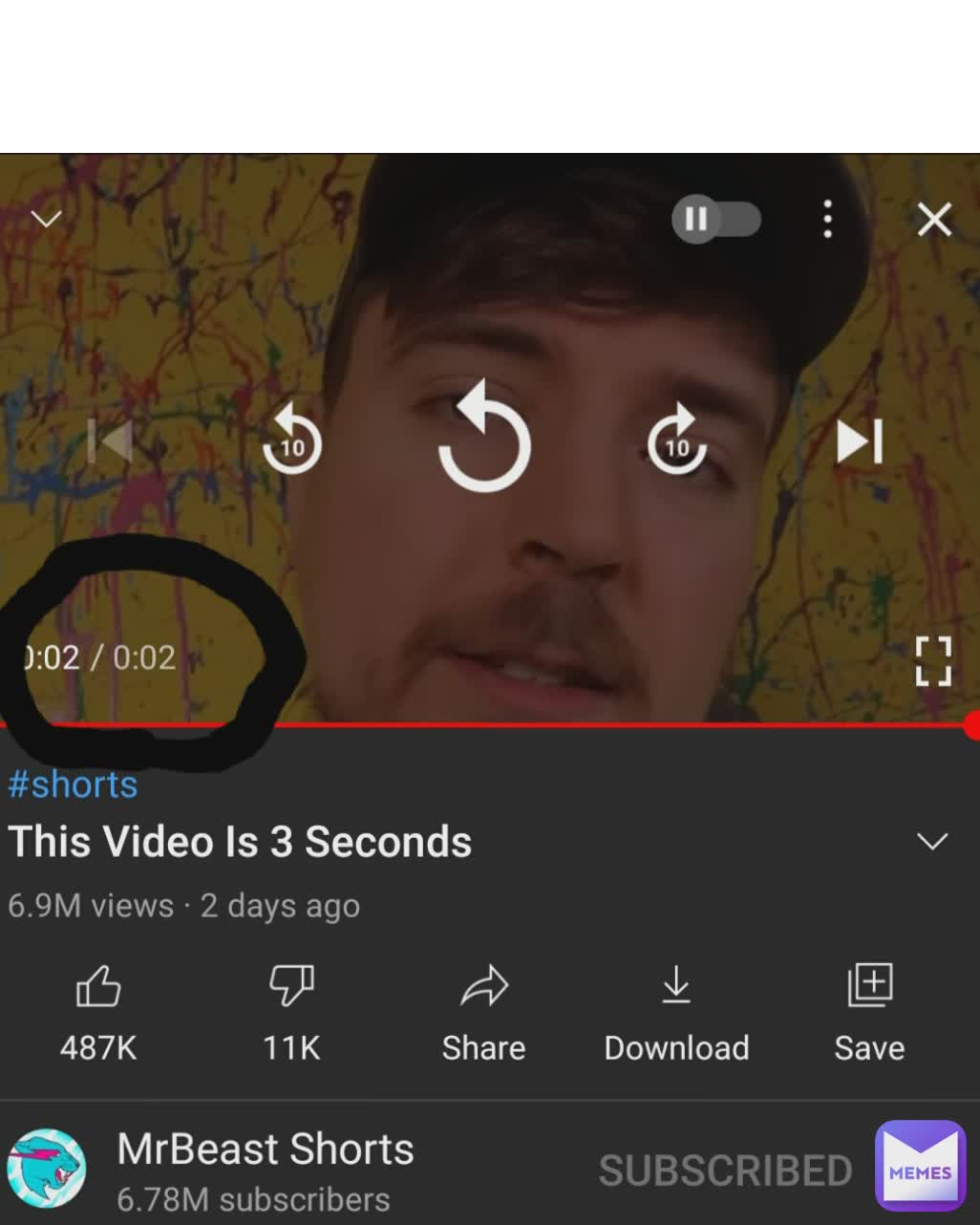Viewport: 980px width, 1225px height.
Task: Share this video
Action: 483,987
